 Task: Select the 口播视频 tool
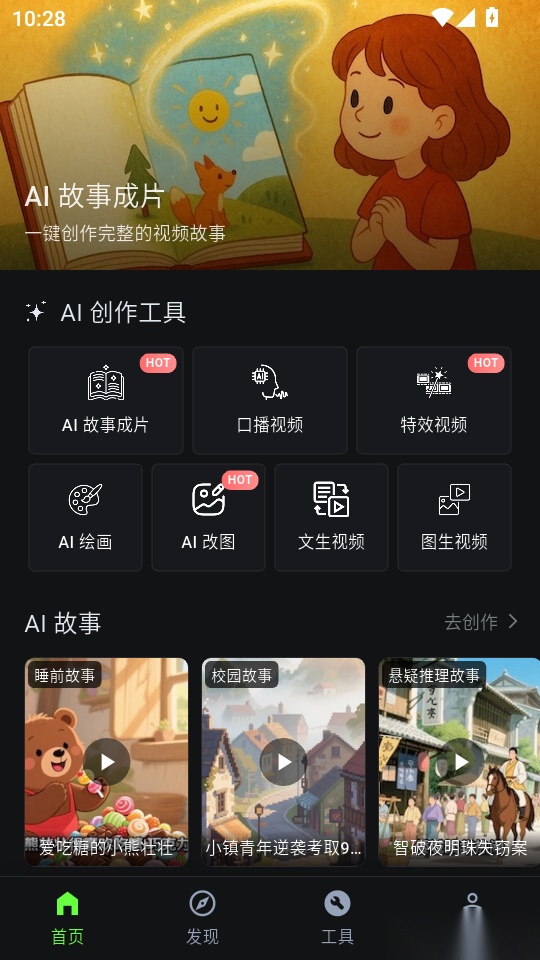270,400
